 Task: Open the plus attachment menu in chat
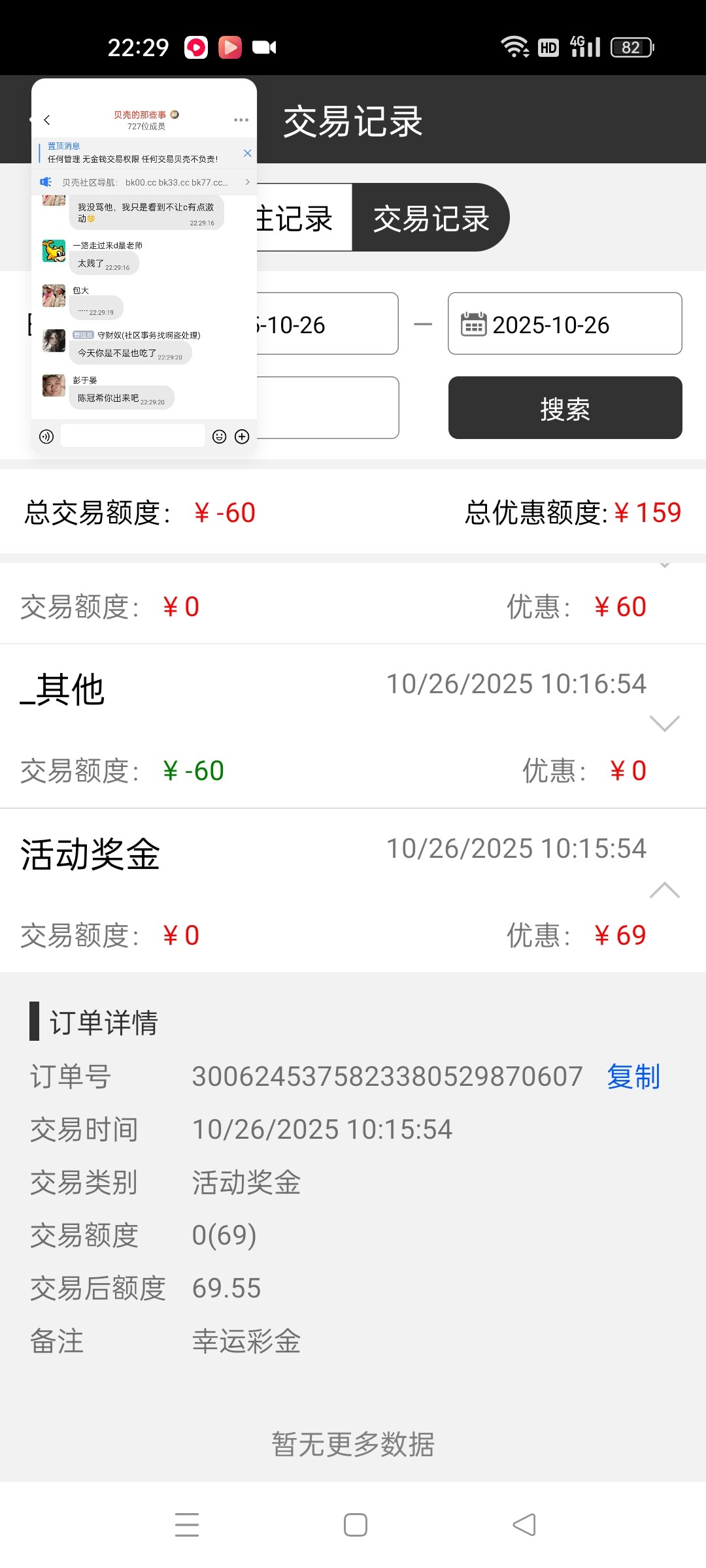tap(242, 436)
